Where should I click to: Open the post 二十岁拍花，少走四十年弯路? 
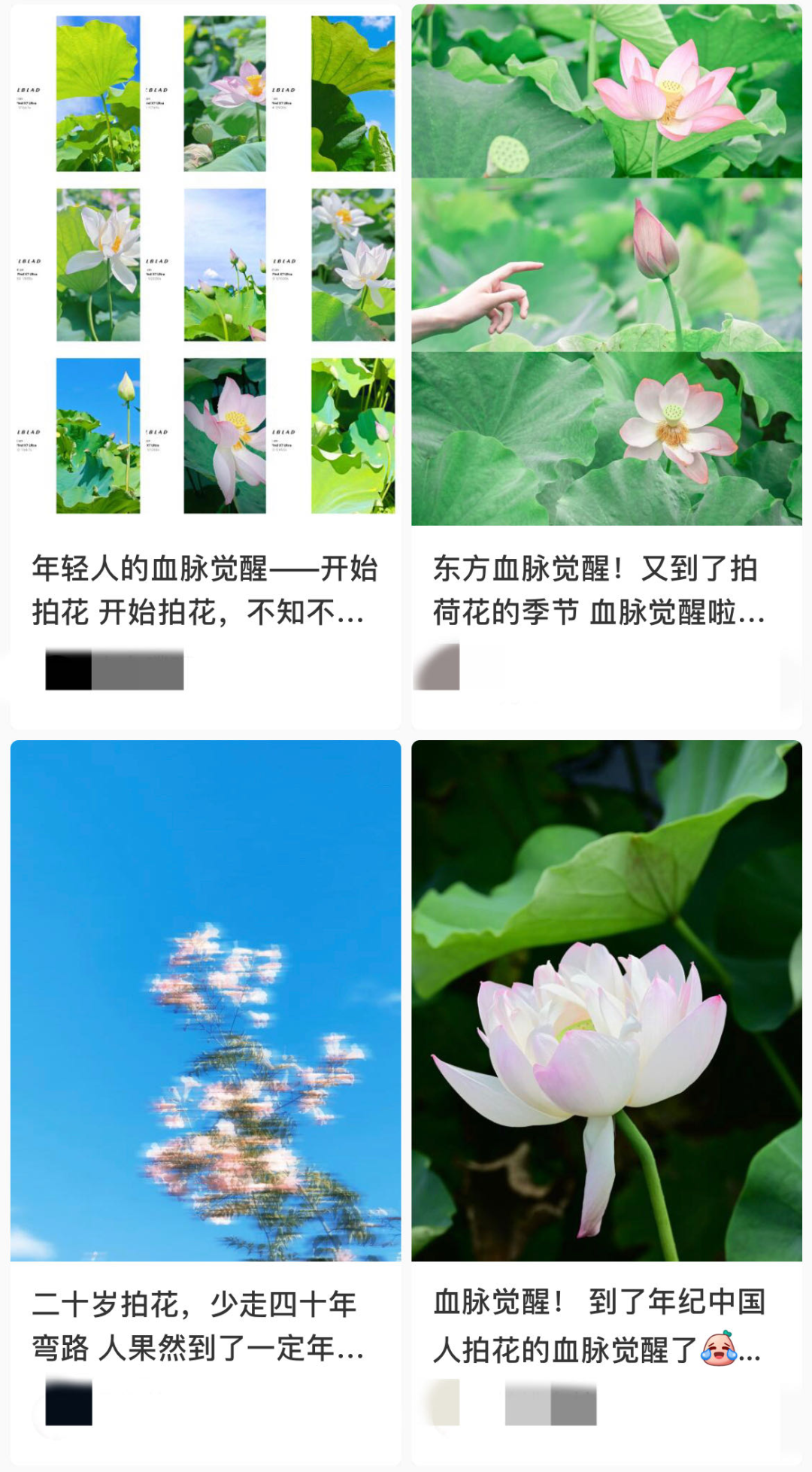point(205,1325)
